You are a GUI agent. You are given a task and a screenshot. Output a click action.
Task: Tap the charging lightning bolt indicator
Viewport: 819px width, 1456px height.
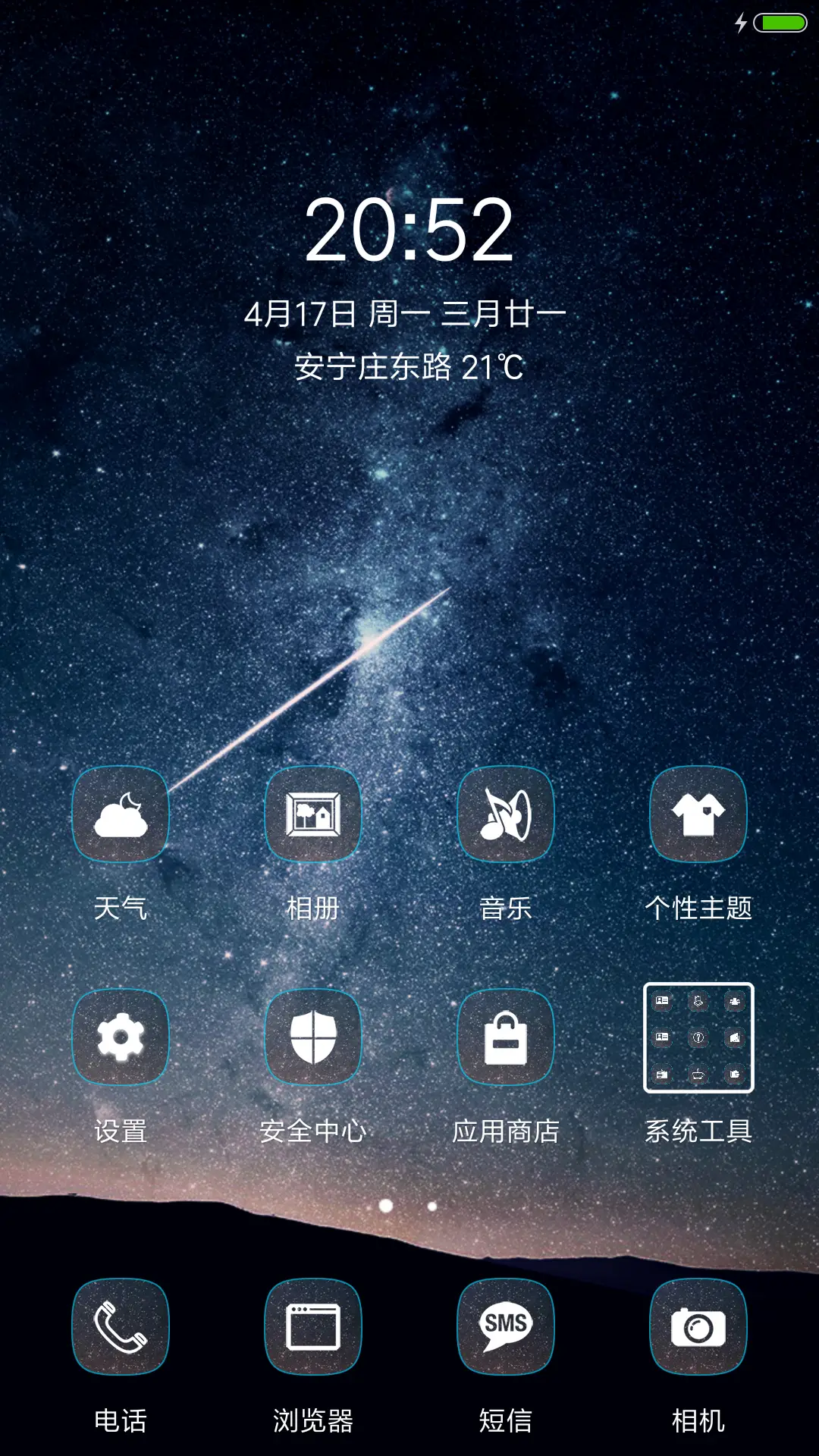point(741,23)
